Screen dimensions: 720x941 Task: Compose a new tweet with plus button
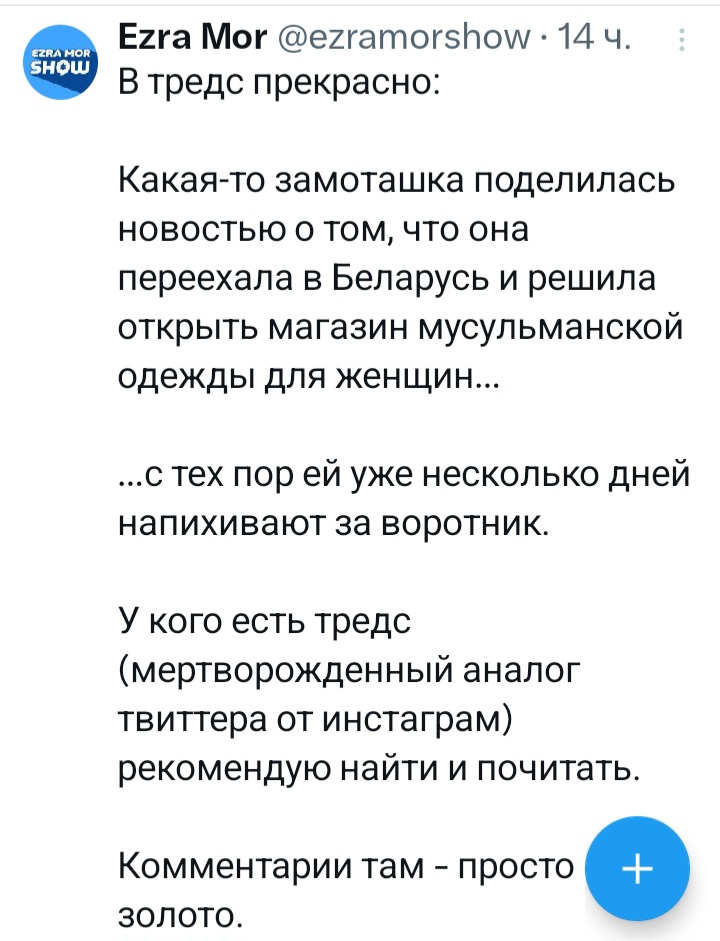pyautogui.click(x=636, y=868)
